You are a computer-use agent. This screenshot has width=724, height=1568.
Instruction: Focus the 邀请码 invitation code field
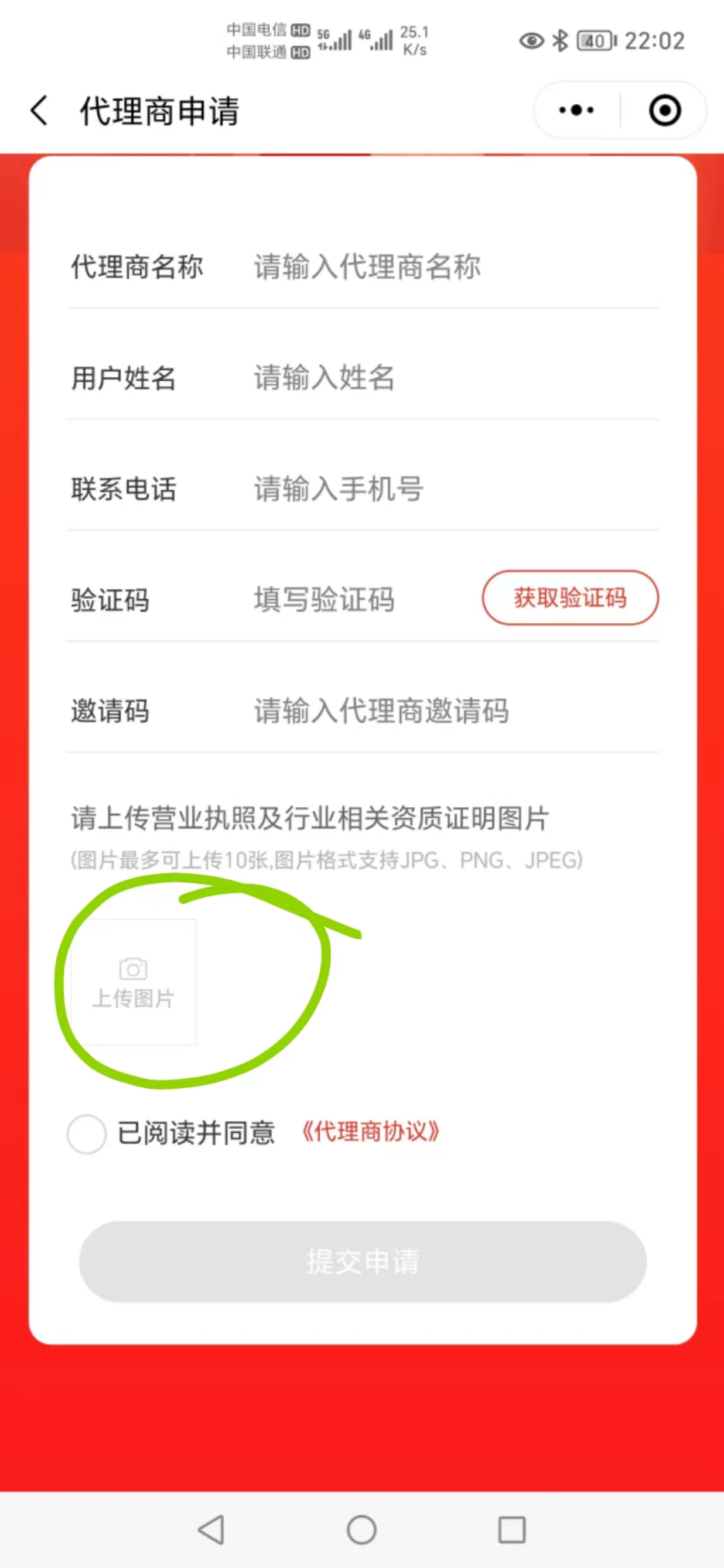(x=450, y=710)
